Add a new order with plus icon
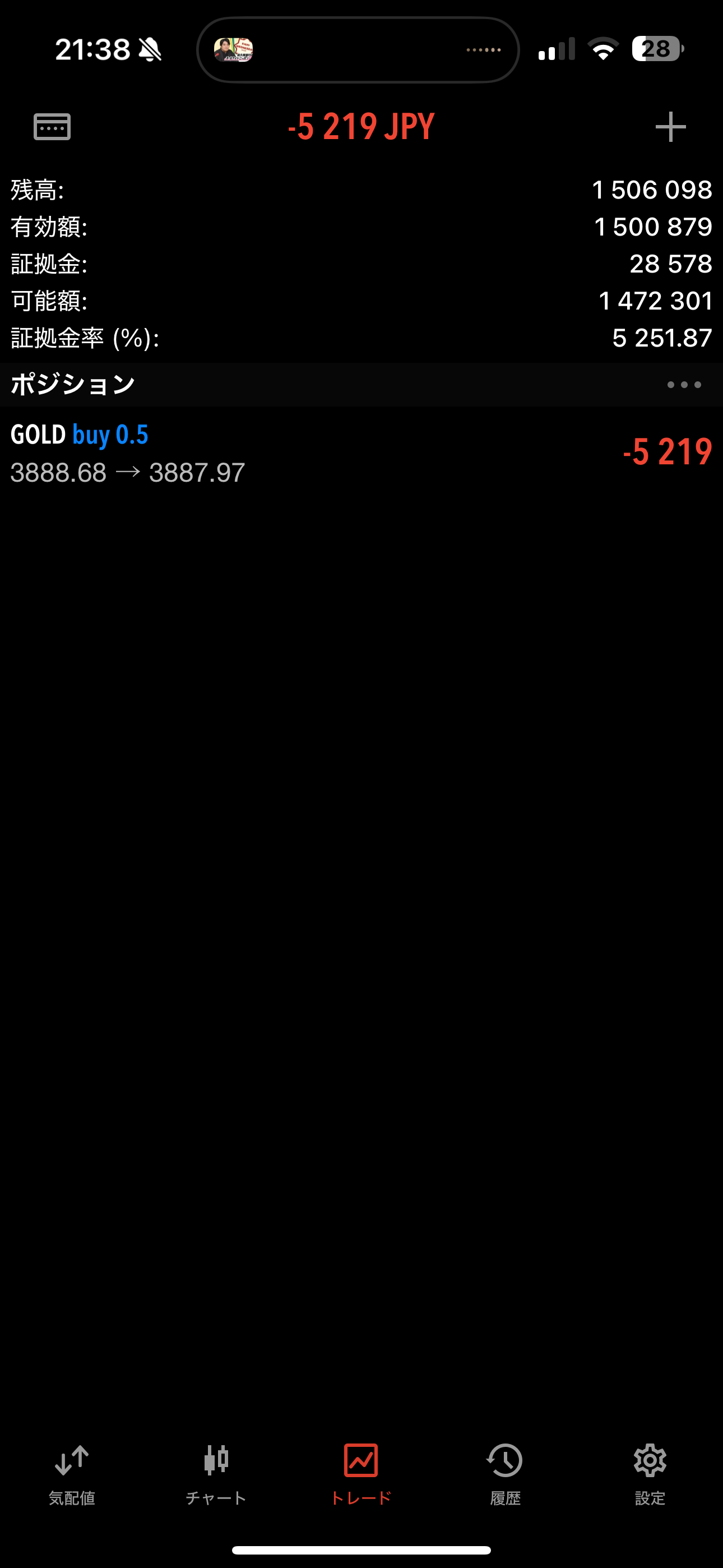 coord(670,127)
